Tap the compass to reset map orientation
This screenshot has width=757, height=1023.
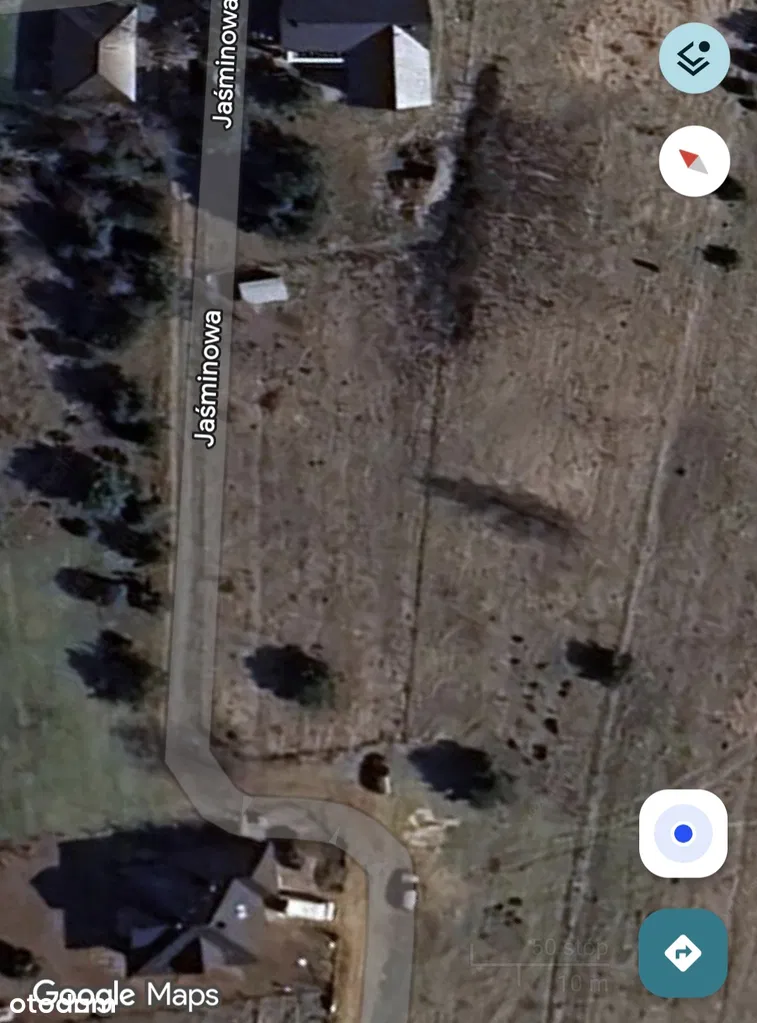click(694, 160)
